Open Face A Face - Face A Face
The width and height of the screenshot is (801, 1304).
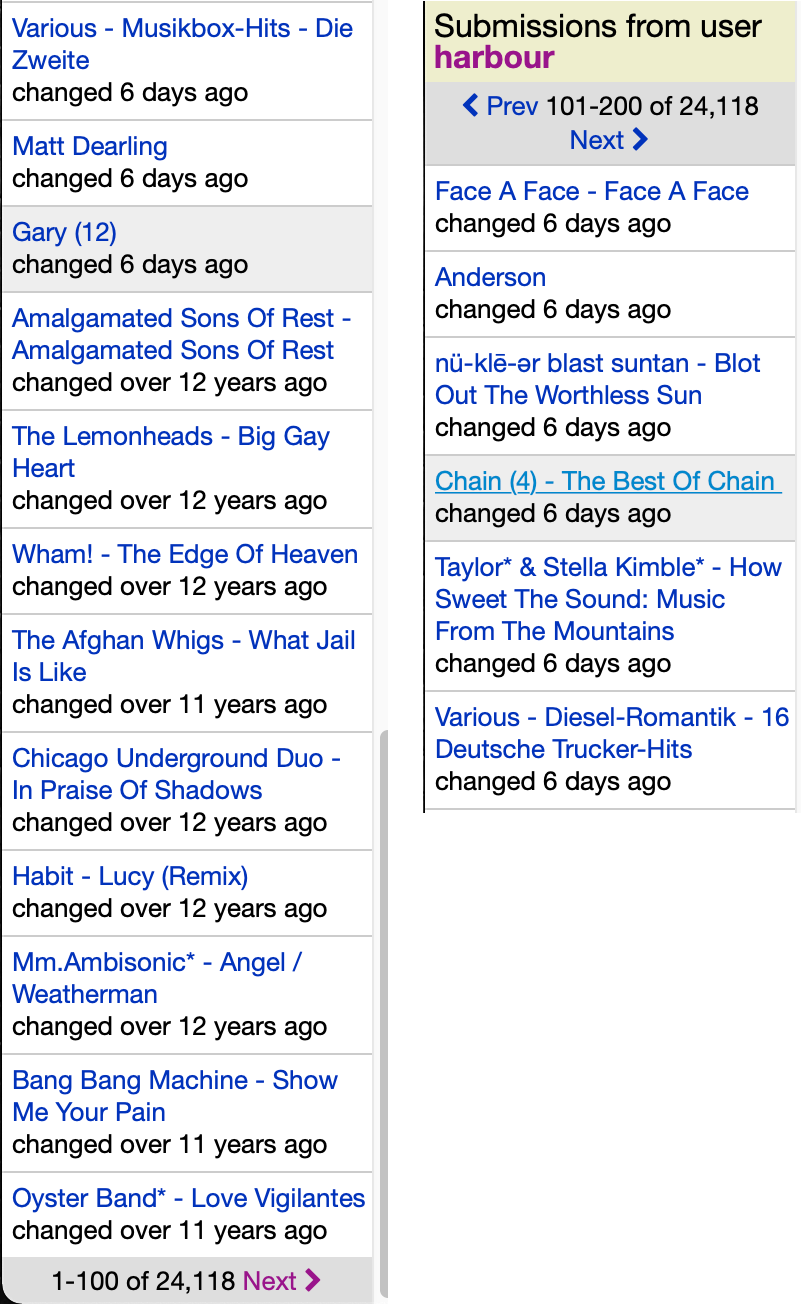[592, 191]
